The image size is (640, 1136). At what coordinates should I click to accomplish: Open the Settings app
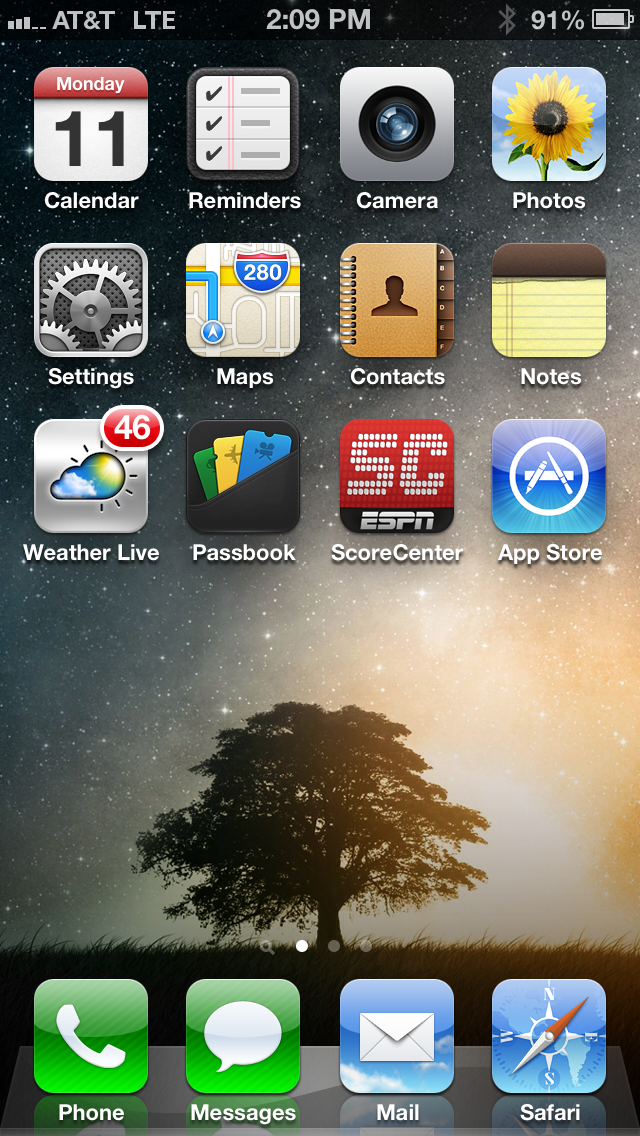[x=91, y=300]
